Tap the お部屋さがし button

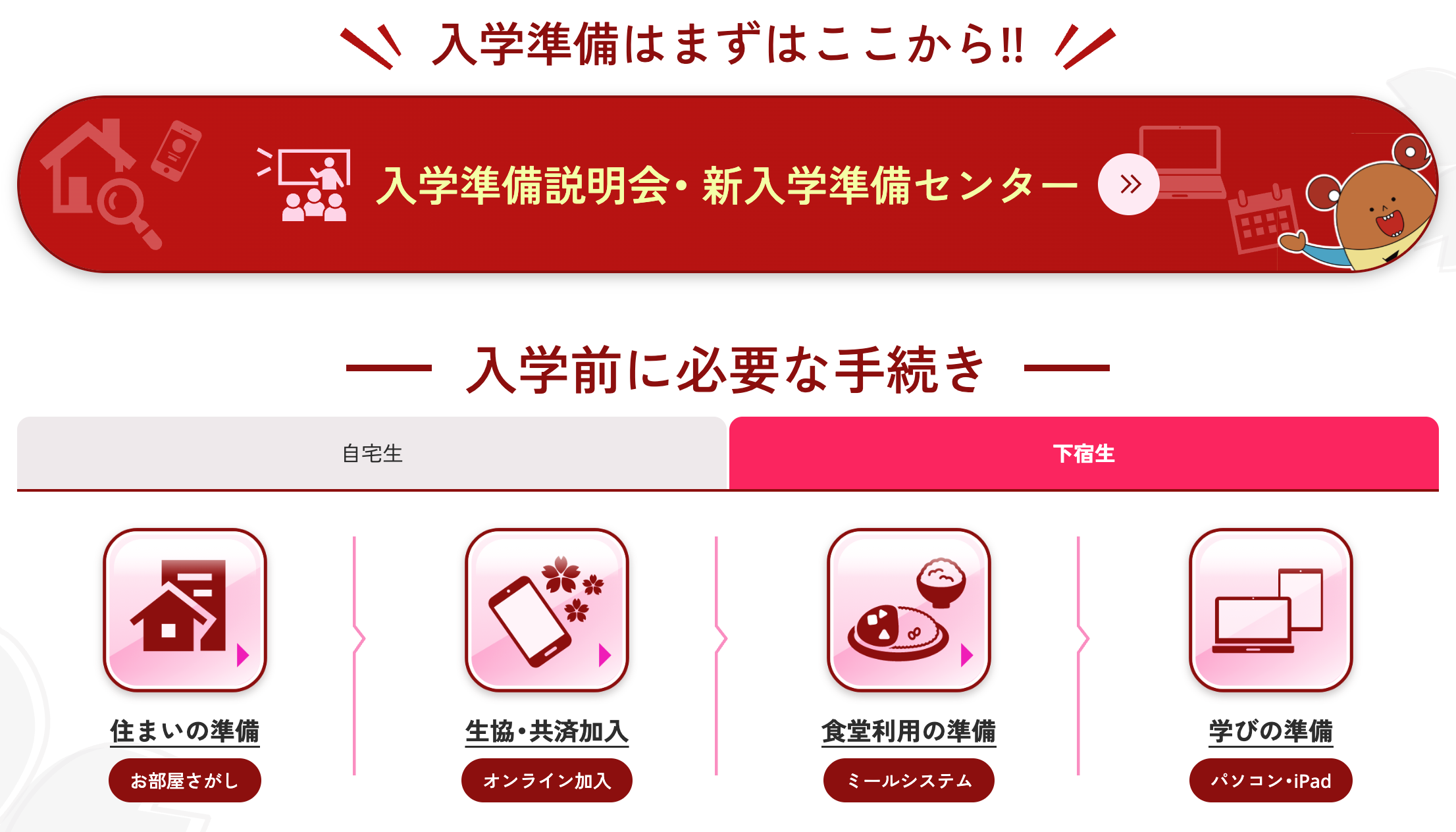185,781
